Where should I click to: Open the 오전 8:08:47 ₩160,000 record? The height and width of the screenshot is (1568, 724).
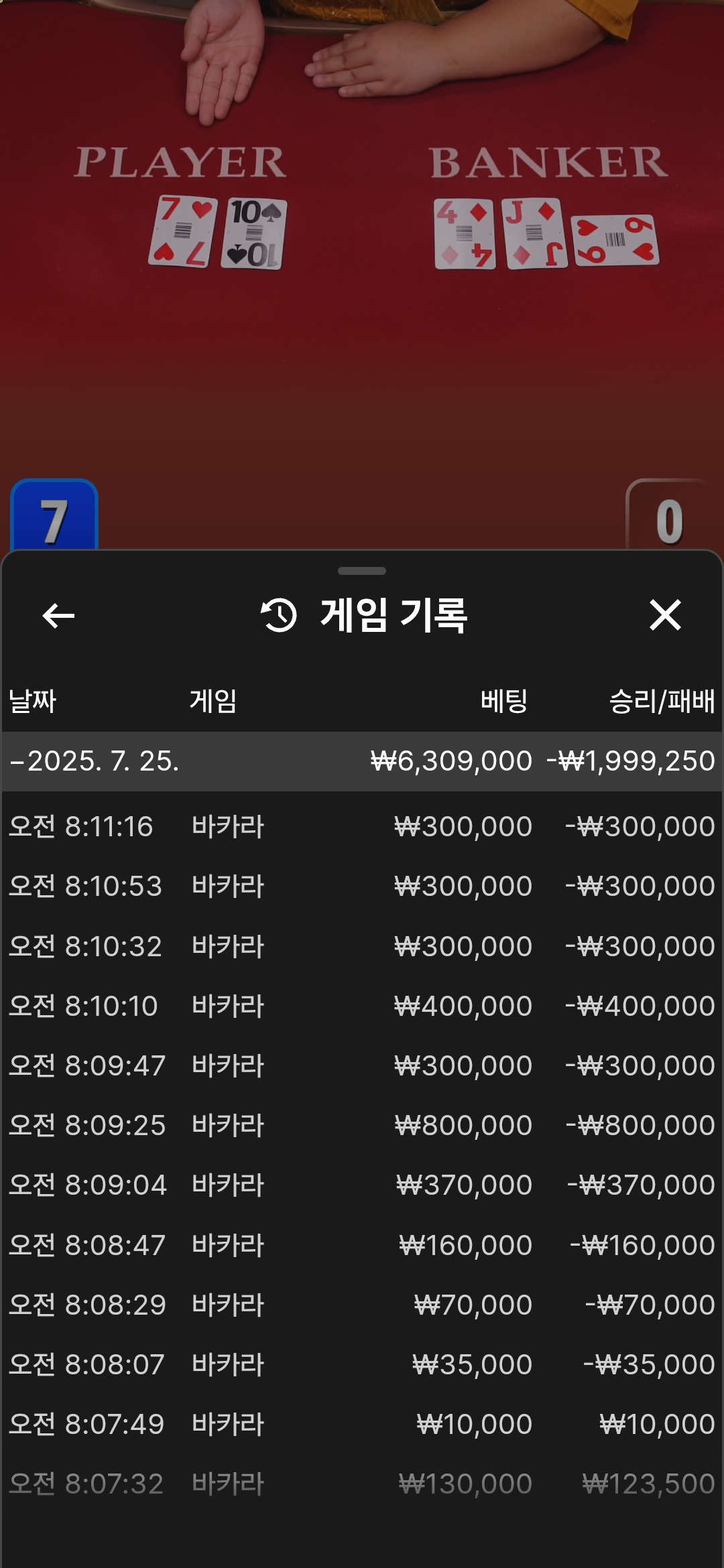[362, 1245]
